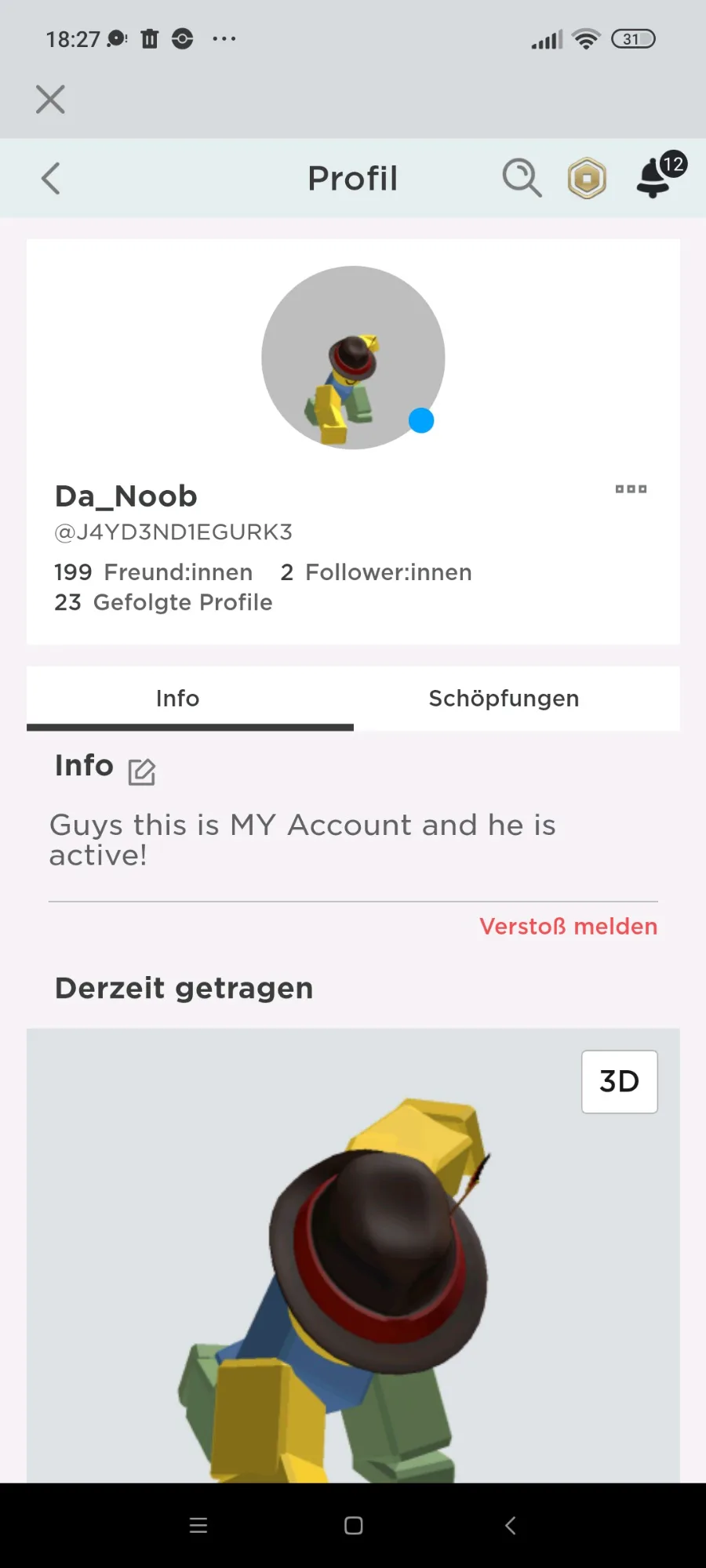Open the search magnifier

522,178
